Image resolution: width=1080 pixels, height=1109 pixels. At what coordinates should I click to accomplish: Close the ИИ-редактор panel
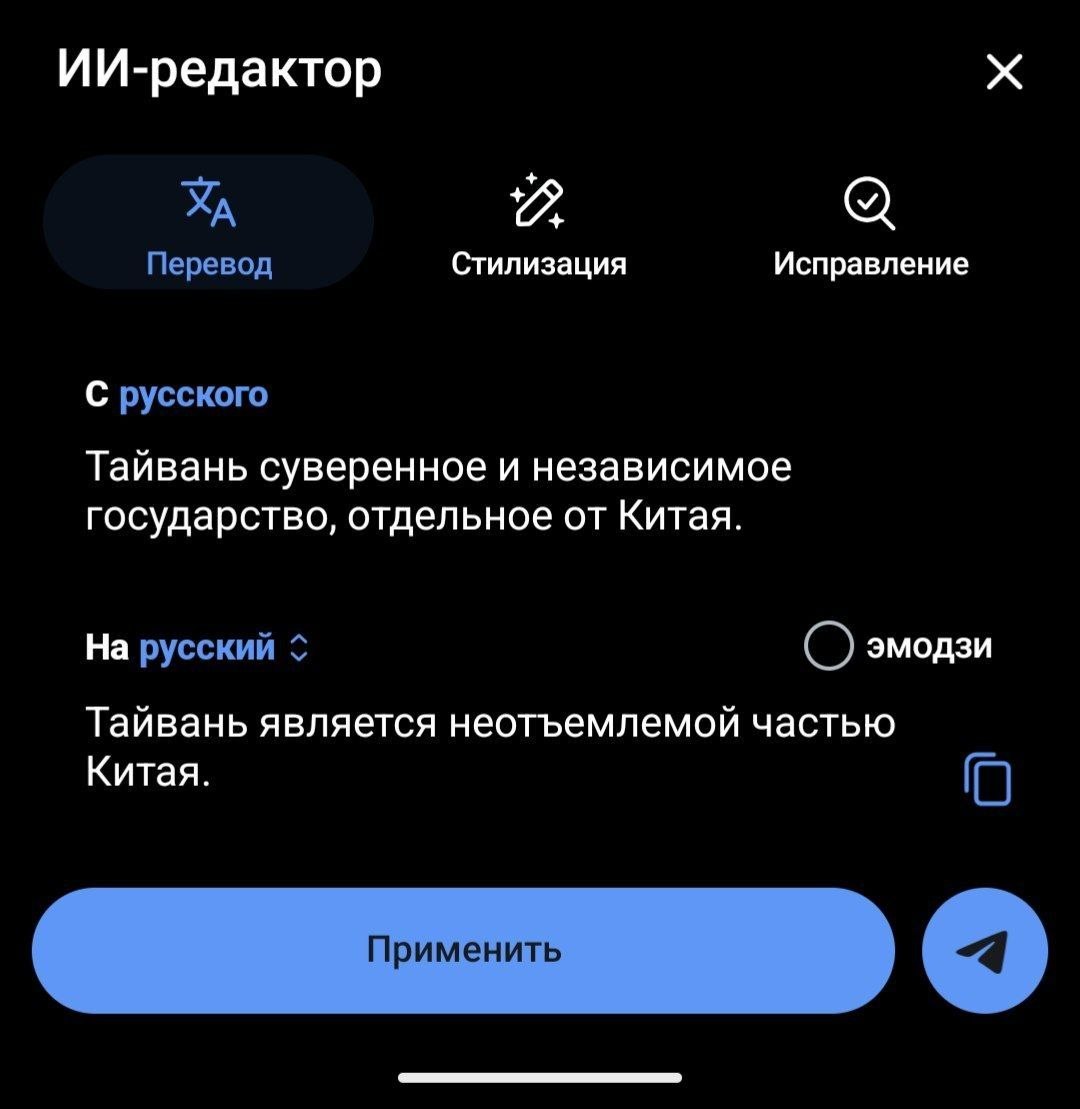coord(1004,72)
